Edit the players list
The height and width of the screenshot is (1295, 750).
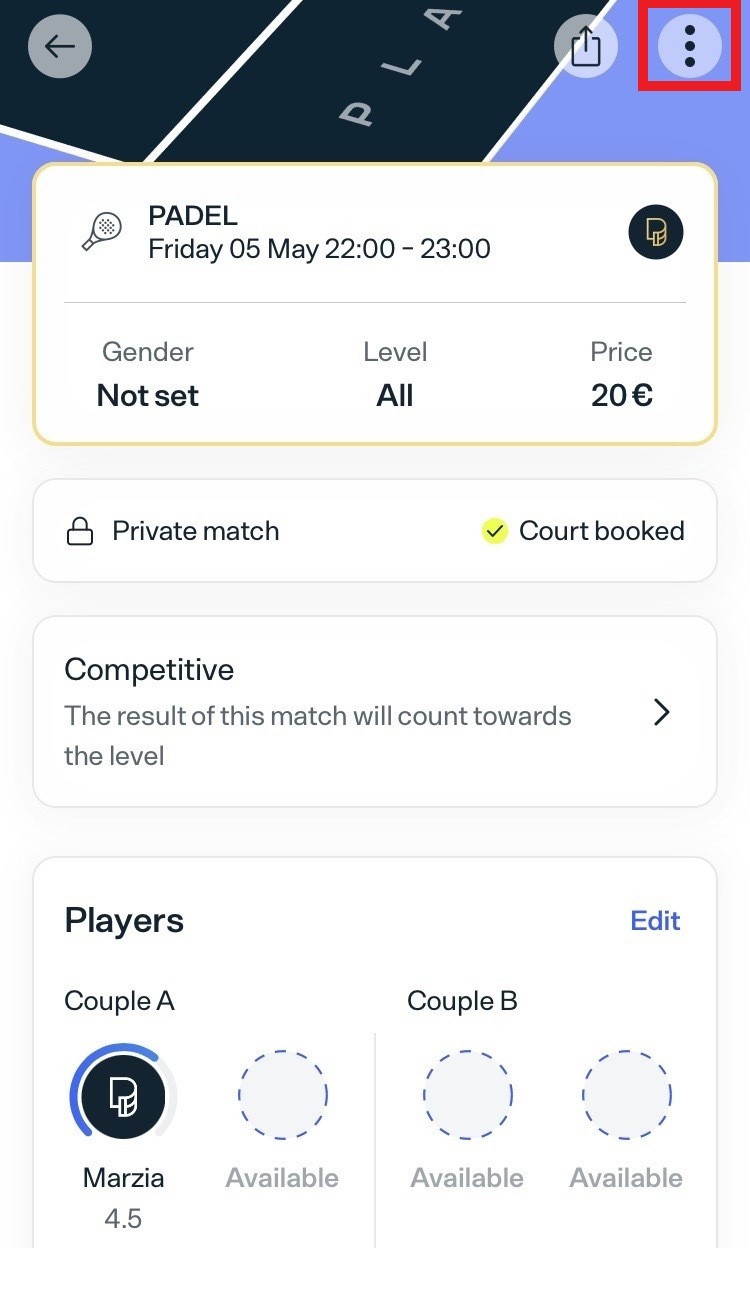click(x=655, y=920)
